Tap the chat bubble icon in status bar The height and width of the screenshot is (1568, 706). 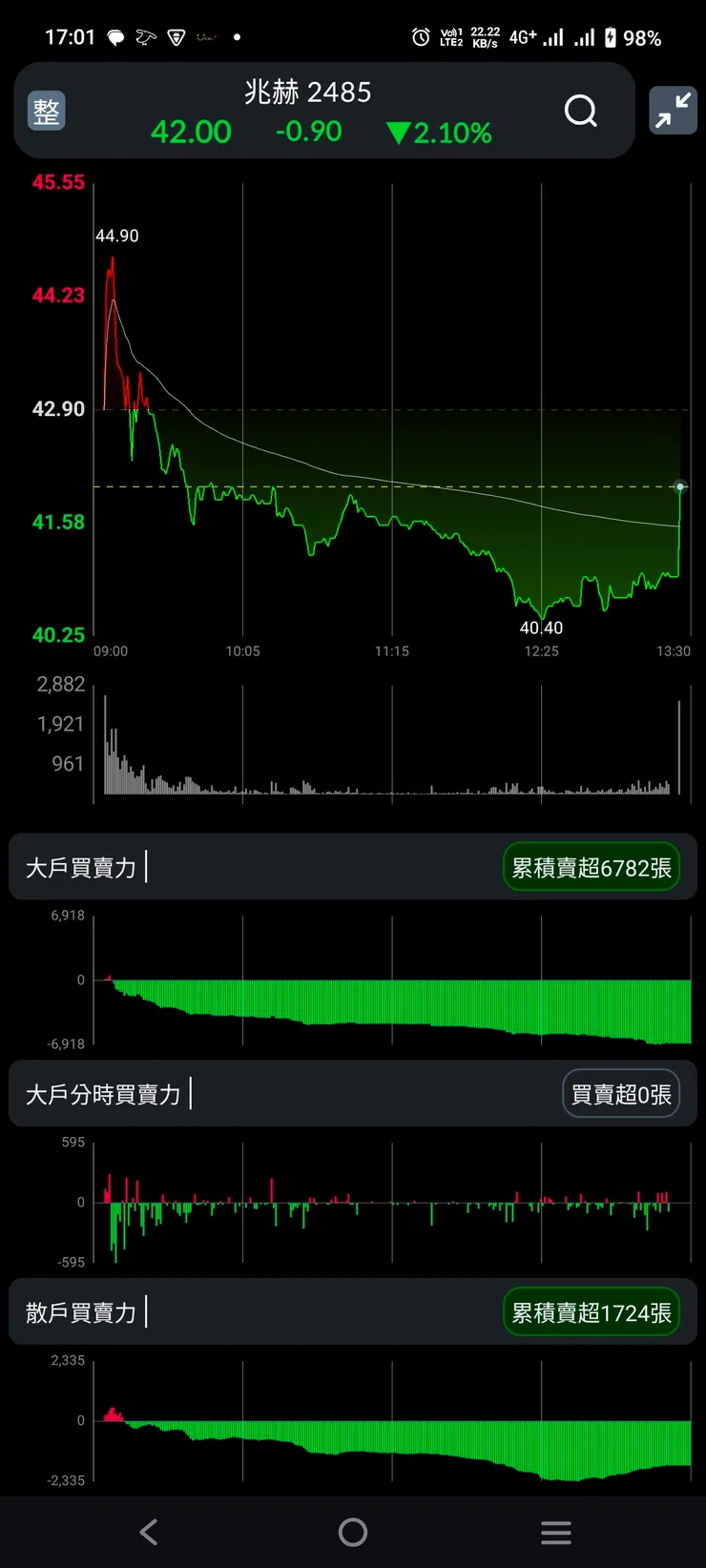tap(116, 37)
